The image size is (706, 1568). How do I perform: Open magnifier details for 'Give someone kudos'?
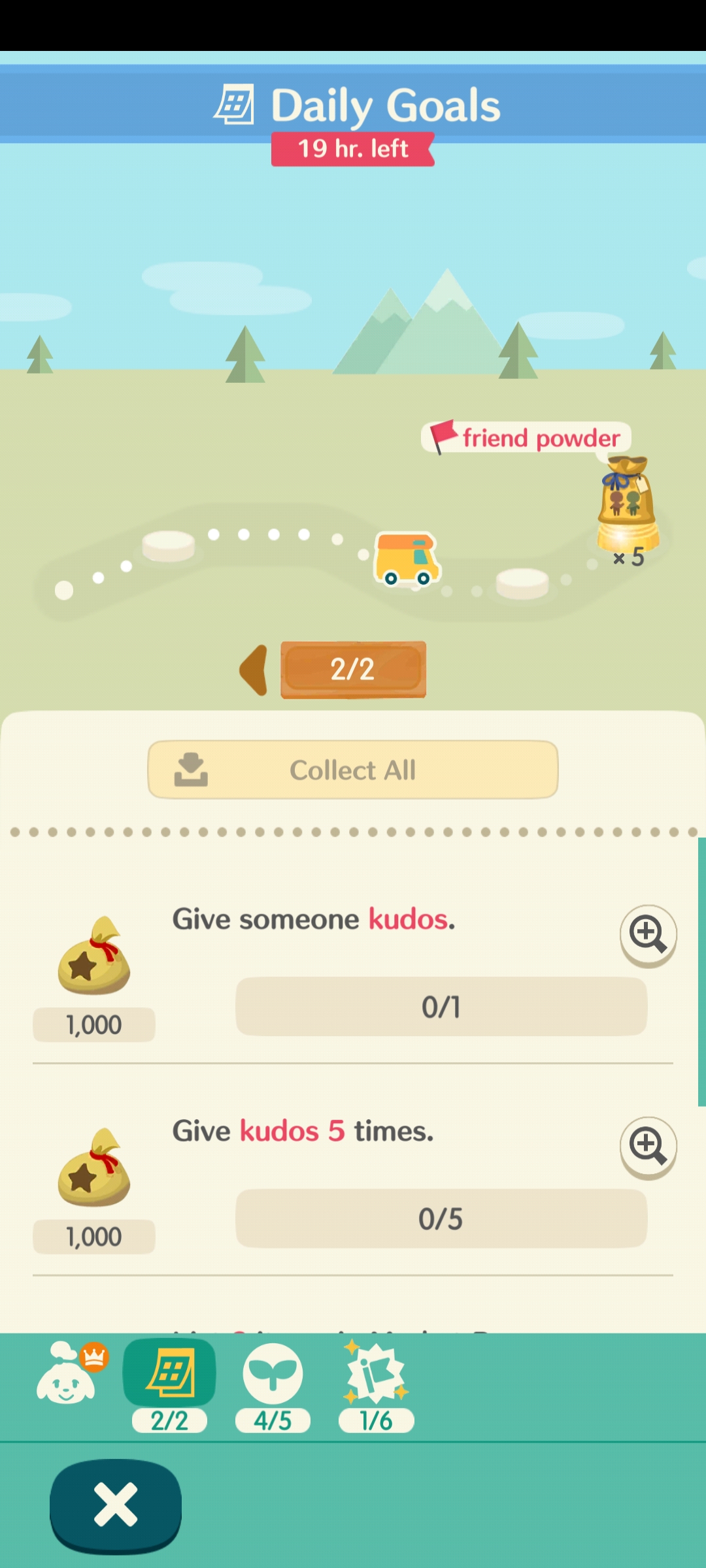point(648,936)
